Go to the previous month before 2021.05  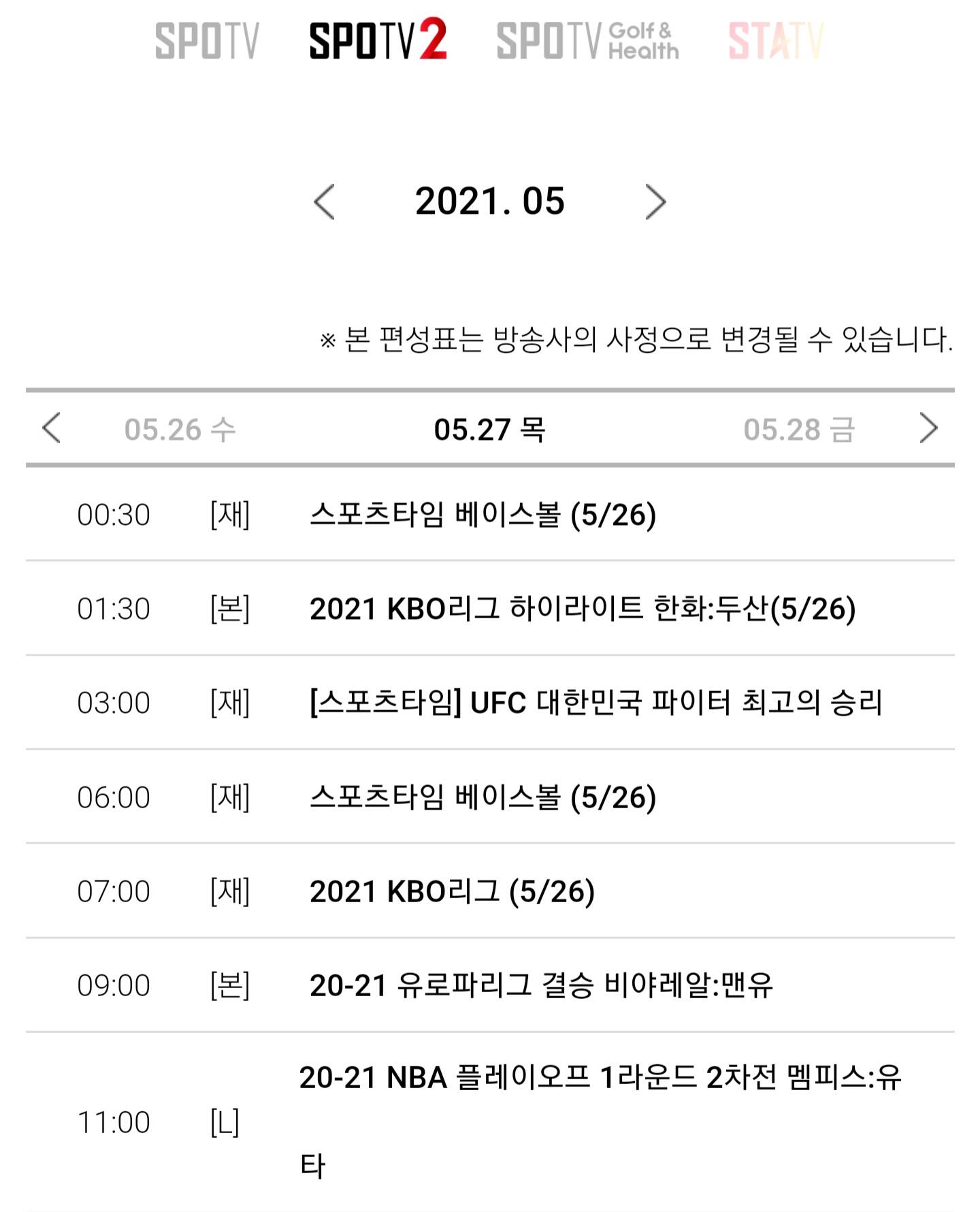[324, 202]
